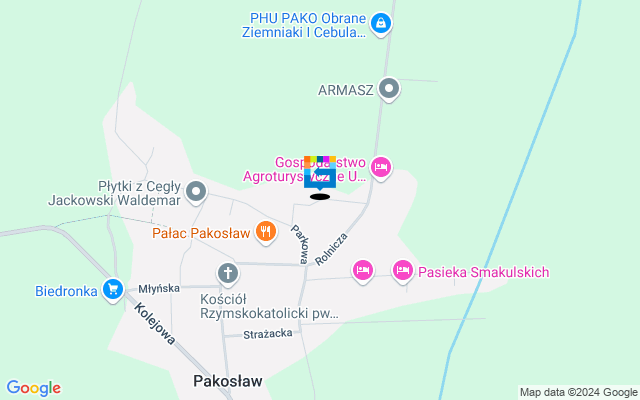Screen dimensions: 640x400
Task: Select the unlabeled hotel pin near Rolnicza
Action: pyautogui.click(x=363, y=270)
